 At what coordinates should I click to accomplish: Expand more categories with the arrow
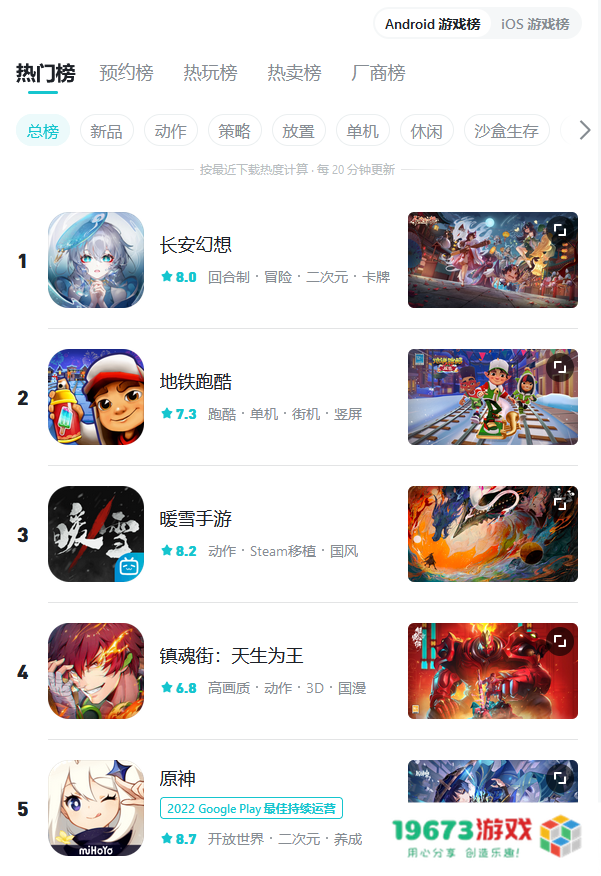(x=585, y=131)
